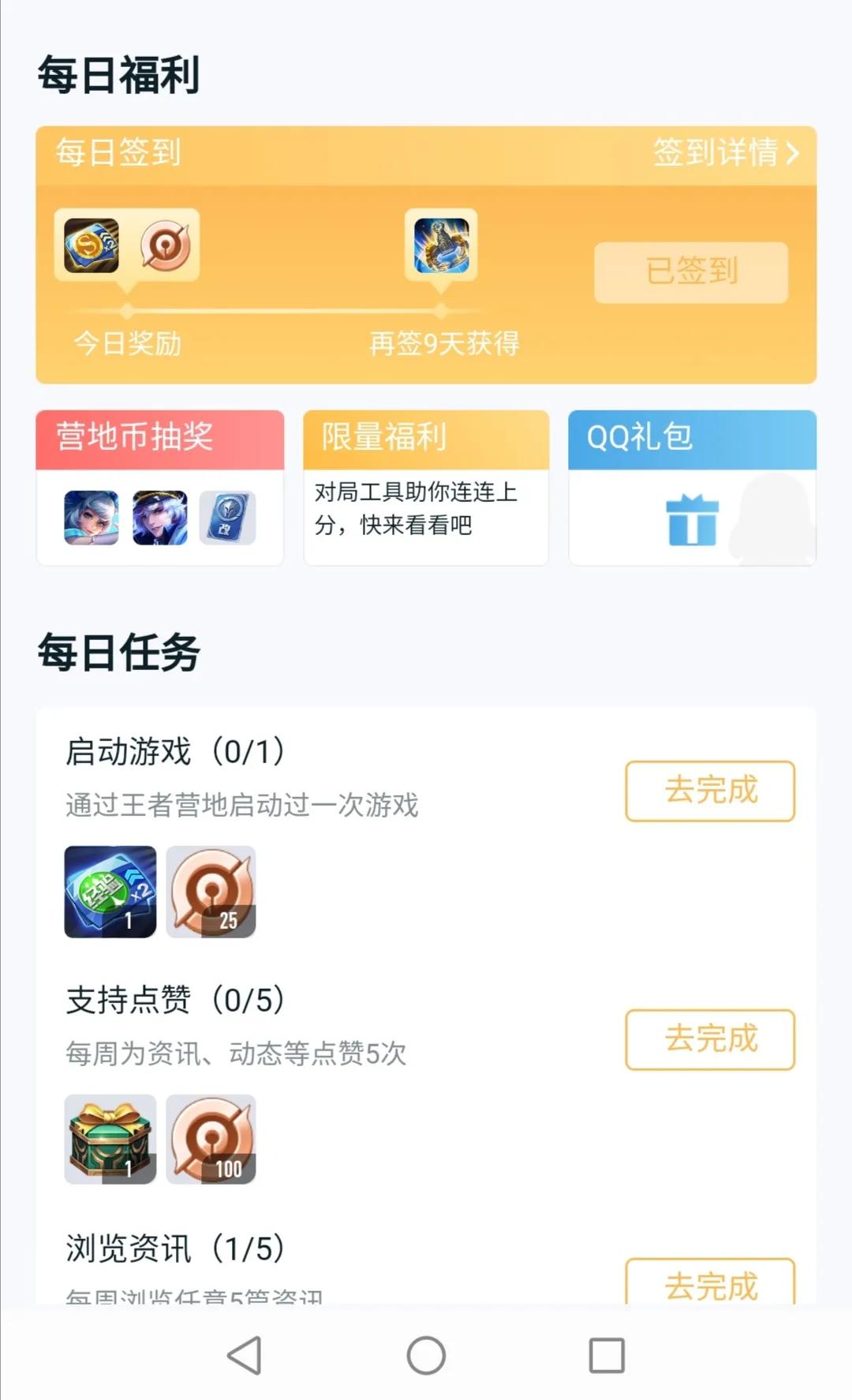
Task: View the blue chest reward for 再签9天获得
Action: 442,245
